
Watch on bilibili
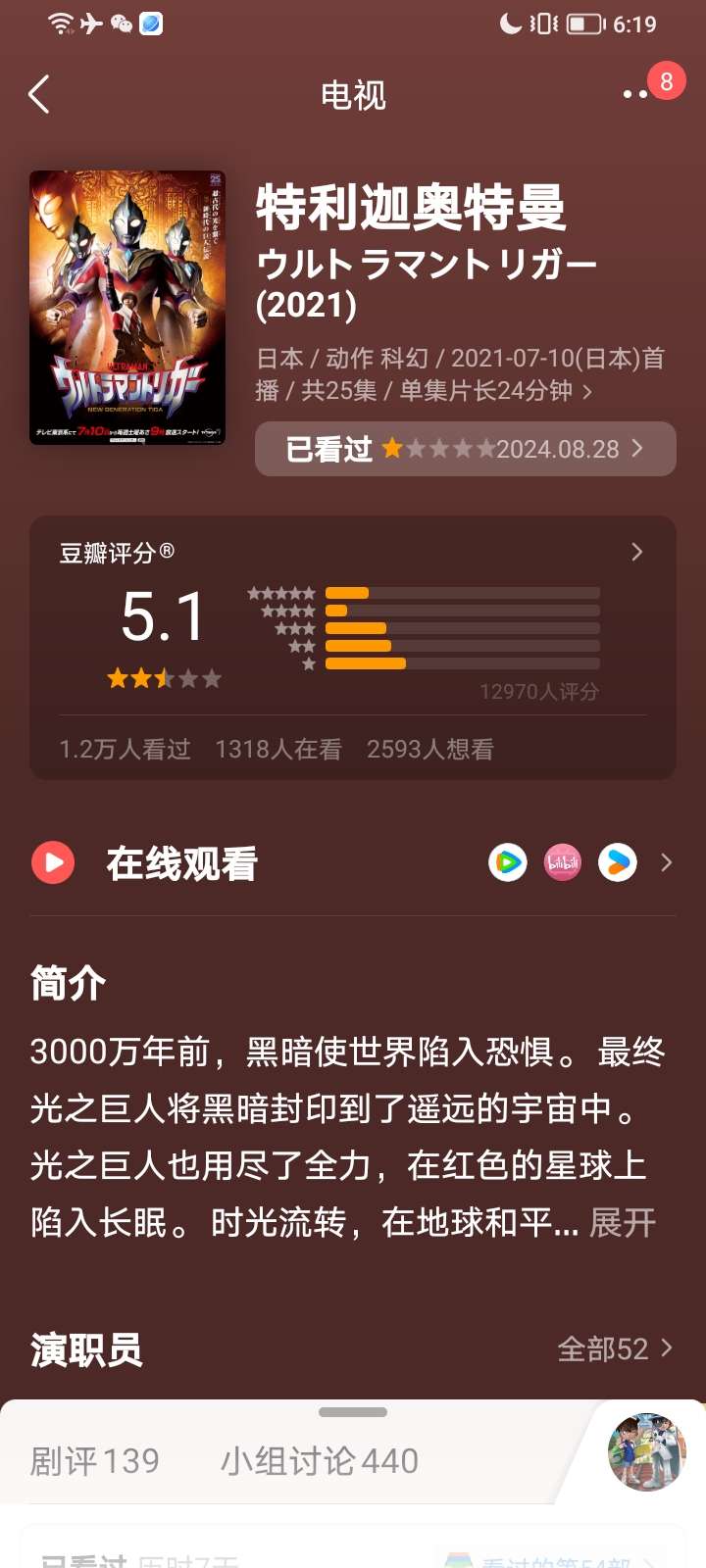click(x=563, y=862)
